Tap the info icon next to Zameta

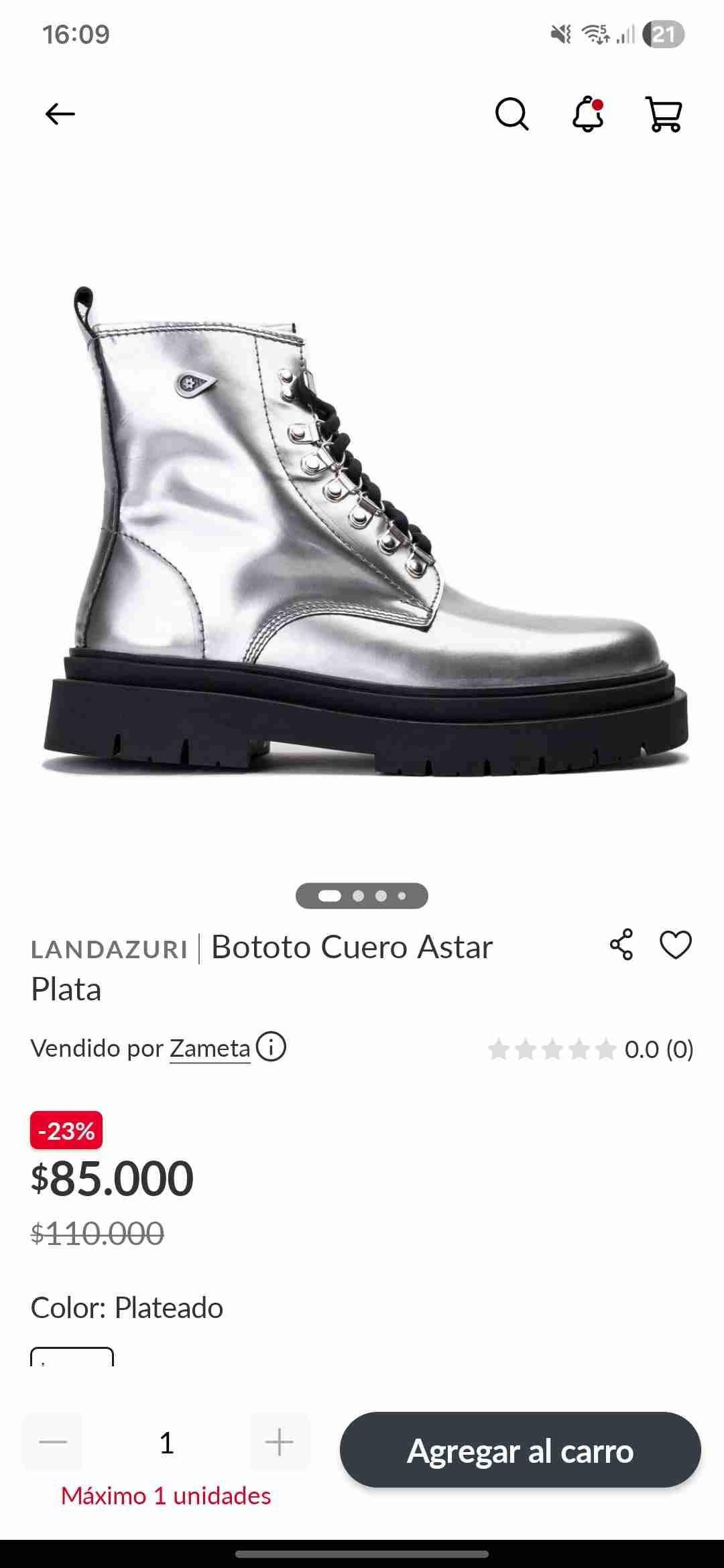click(x=271, y=1047)
